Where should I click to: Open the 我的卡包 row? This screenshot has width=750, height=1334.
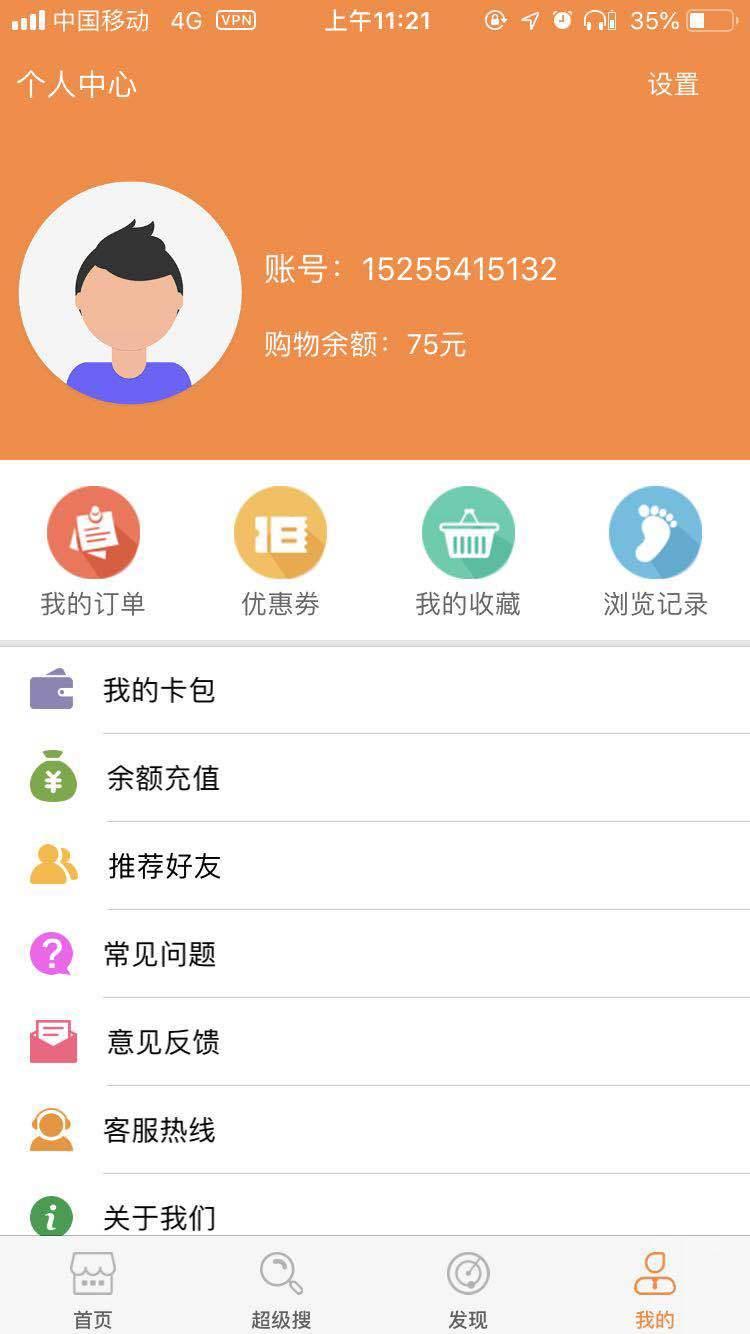[x=375, y=690]
